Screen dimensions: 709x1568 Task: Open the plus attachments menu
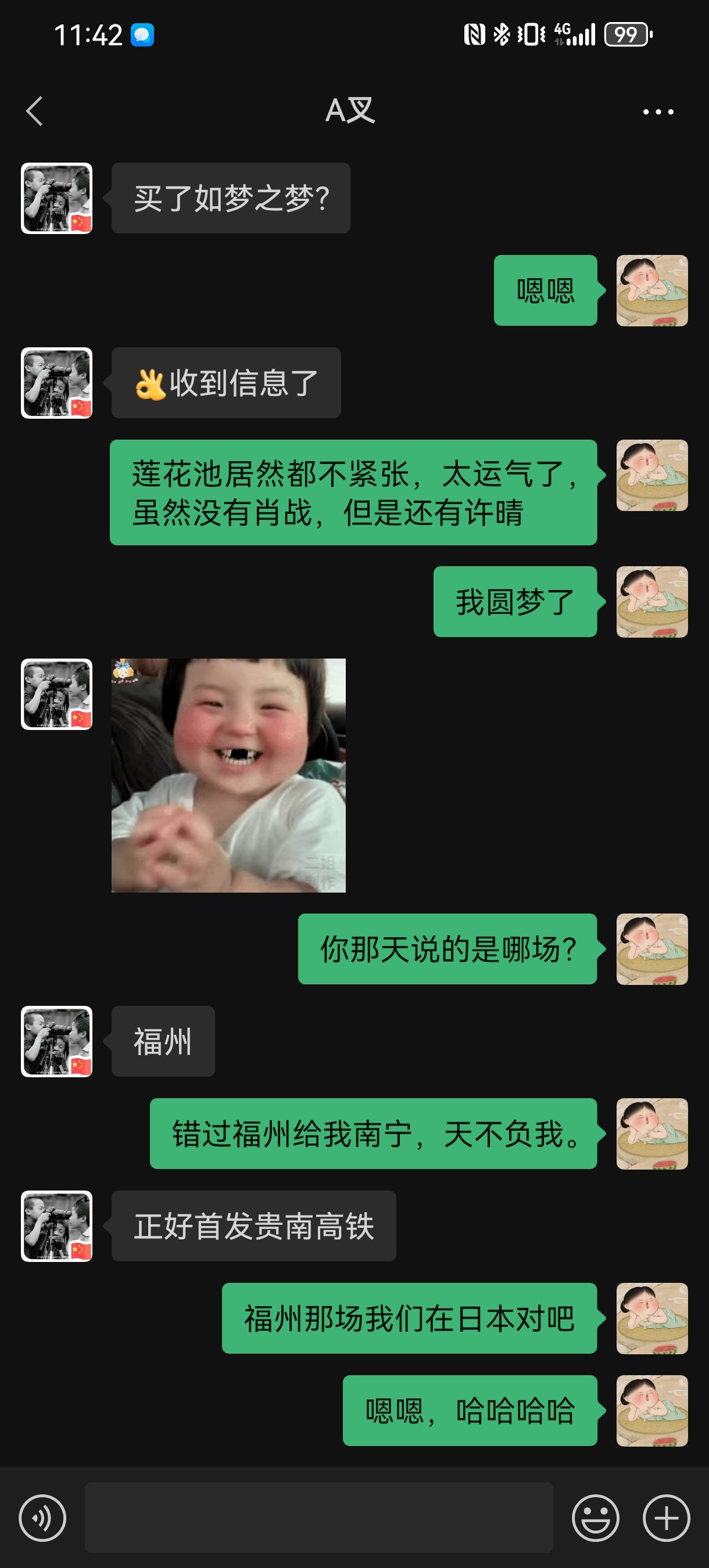pos(667,1517)
